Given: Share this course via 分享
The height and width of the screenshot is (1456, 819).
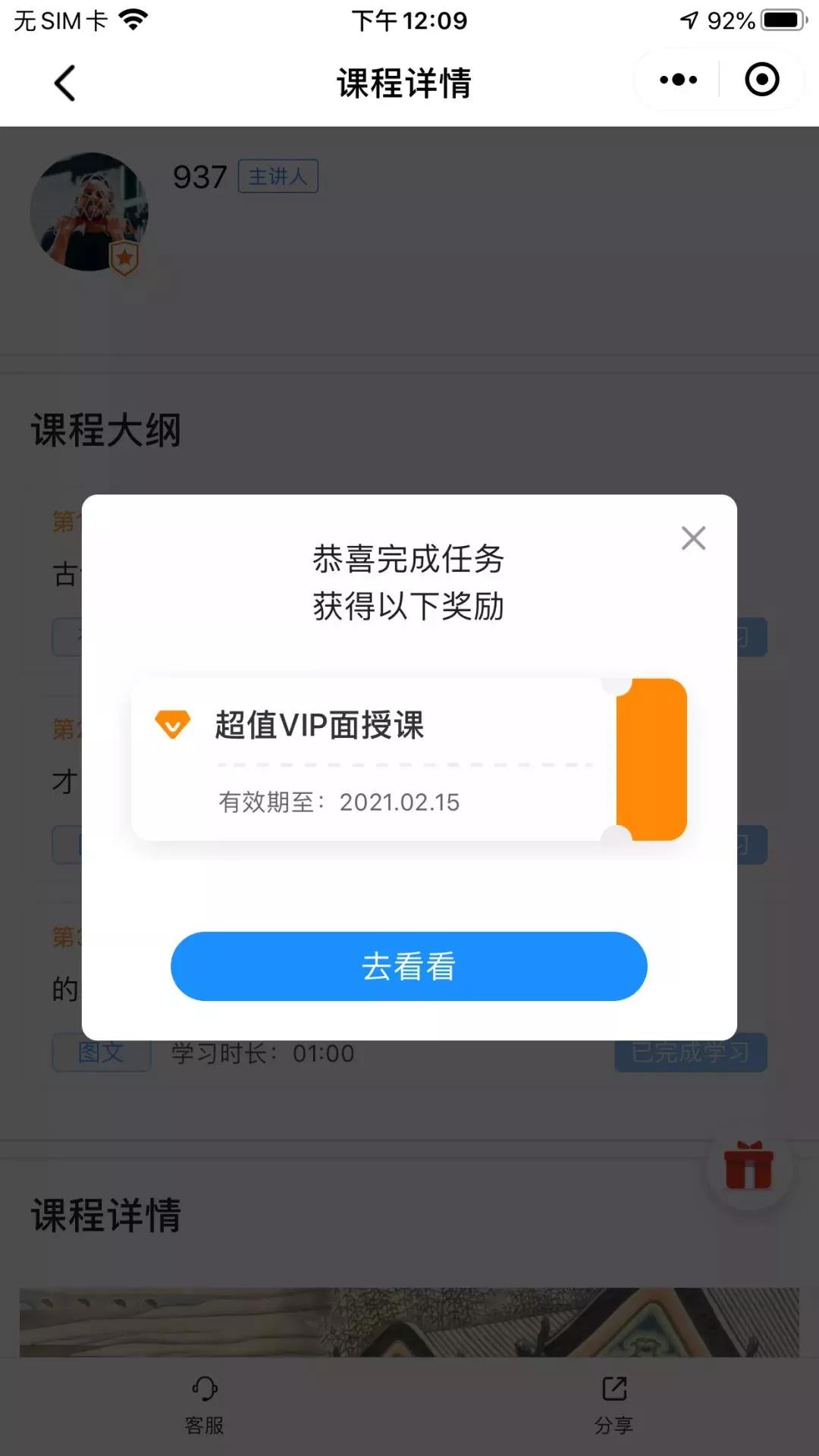Looking at the screenshot, I should (613, 1404).
